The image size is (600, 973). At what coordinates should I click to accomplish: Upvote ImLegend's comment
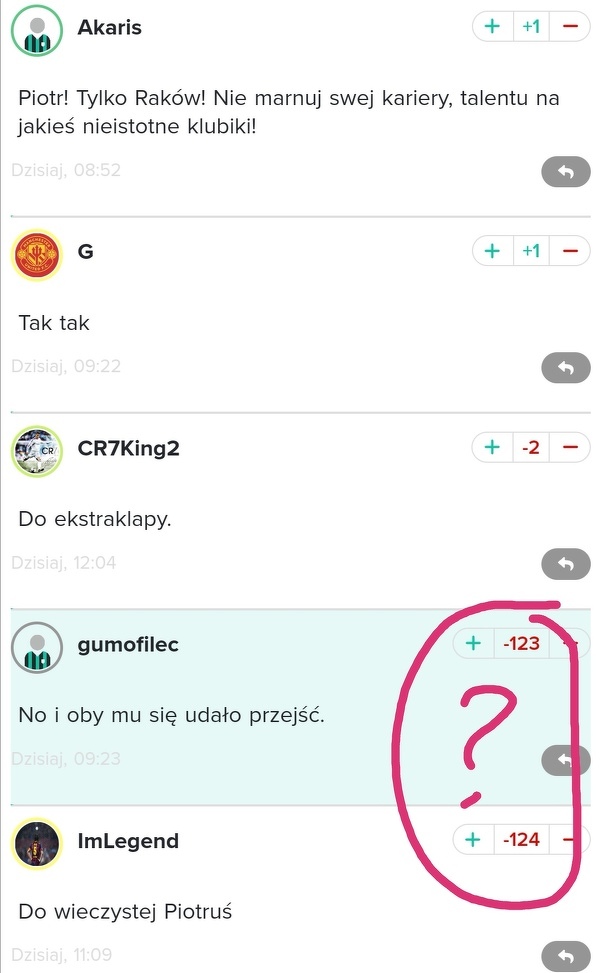pos(473,839)
